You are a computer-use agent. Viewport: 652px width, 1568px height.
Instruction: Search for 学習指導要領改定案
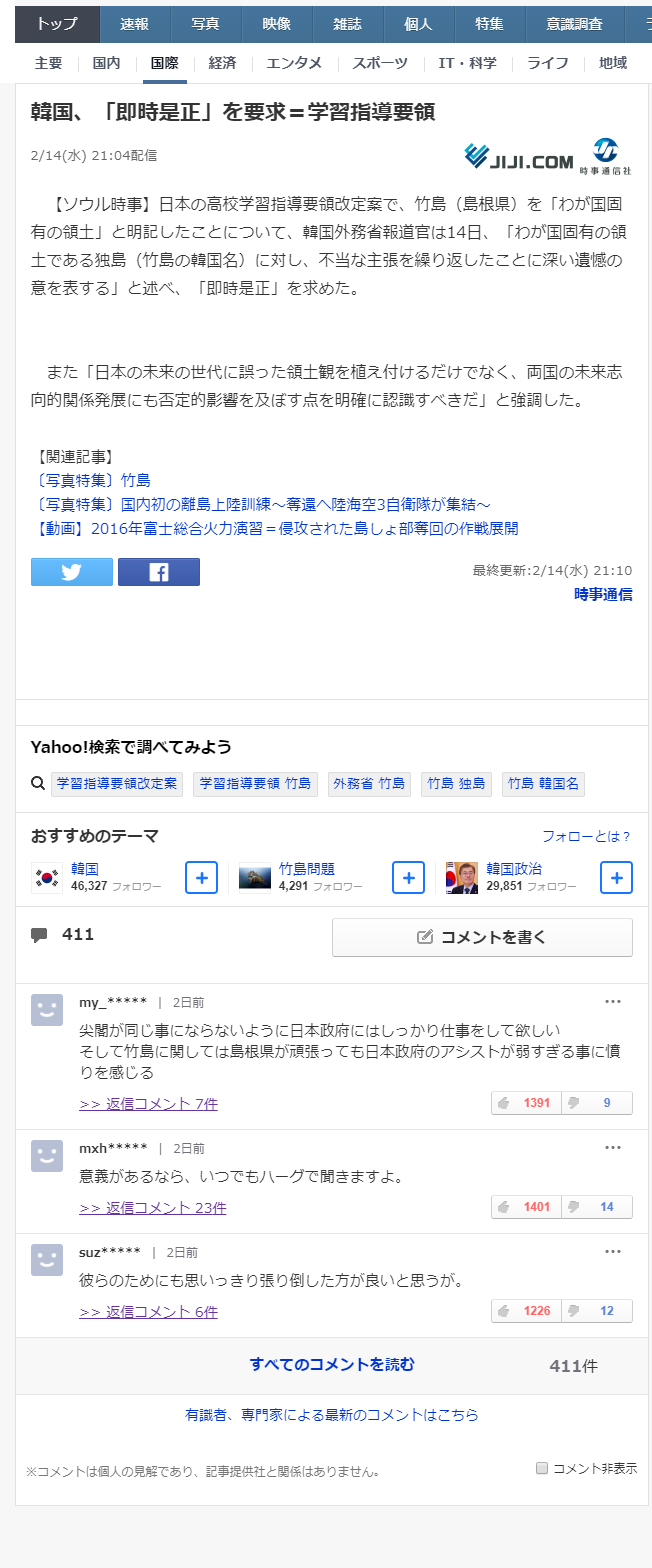pyautogui.click(x=117, y=784)
